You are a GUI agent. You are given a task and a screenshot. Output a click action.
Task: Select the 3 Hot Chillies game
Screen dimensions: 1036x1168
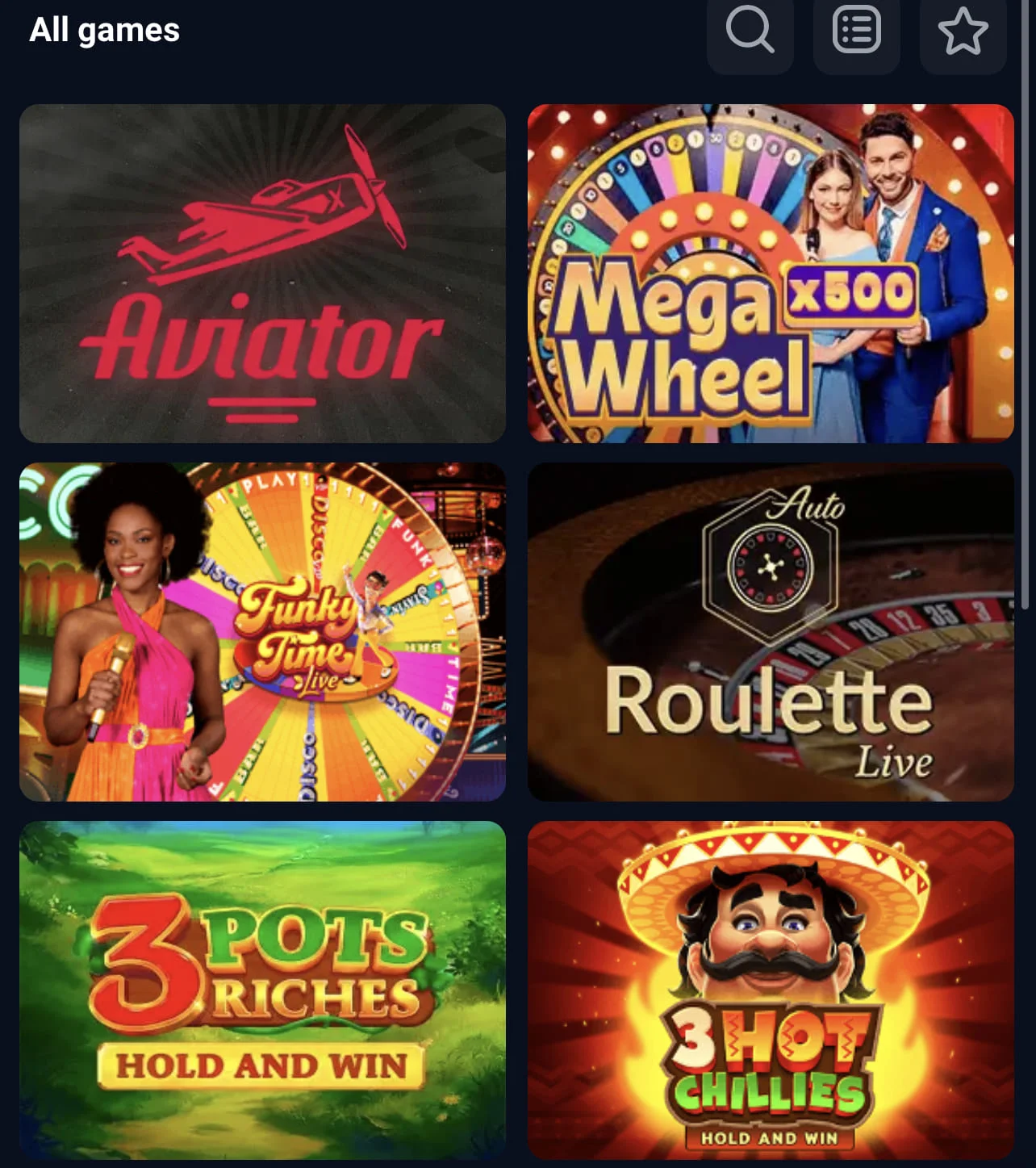point(771,990)
